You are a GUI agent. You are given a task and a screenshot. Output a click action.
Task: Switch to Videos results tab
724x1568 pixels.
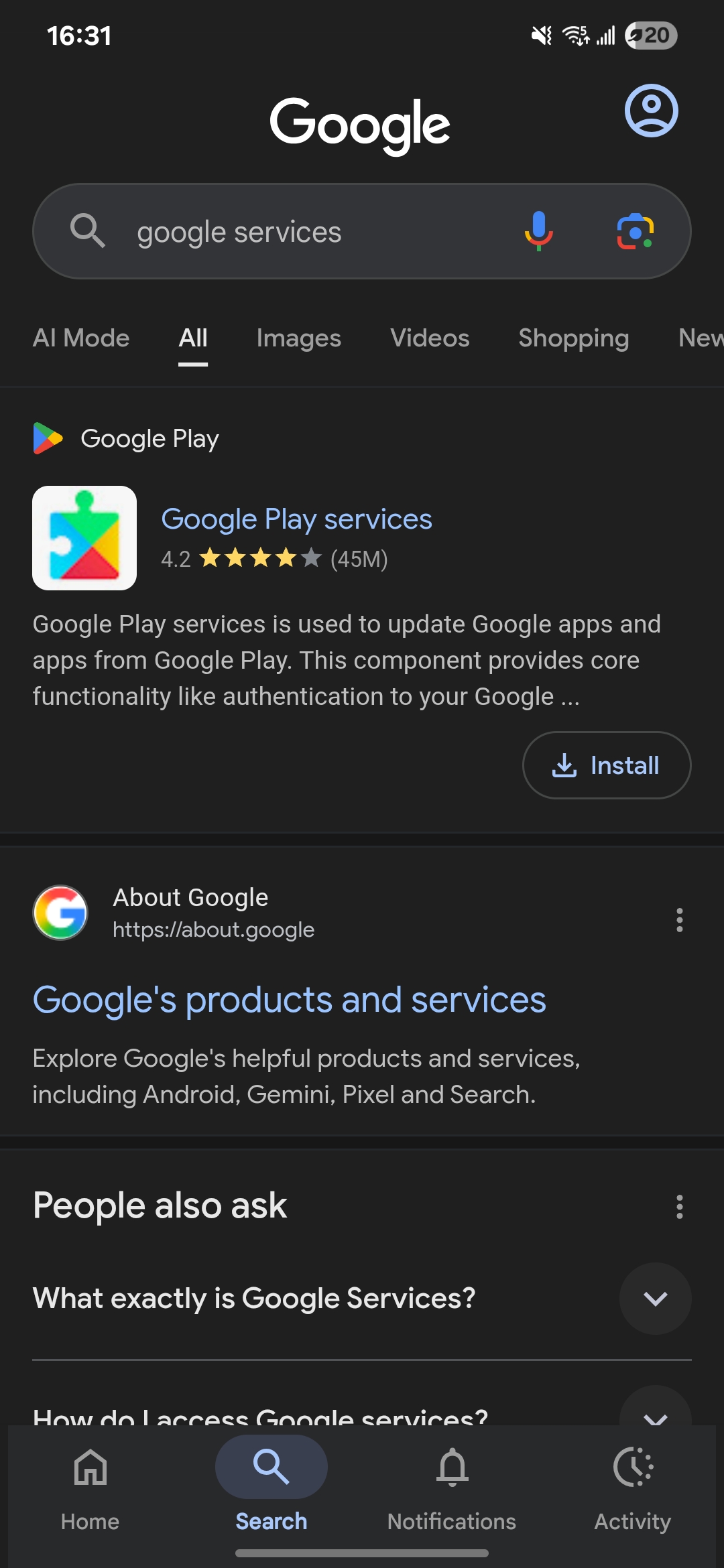(430, 338)
